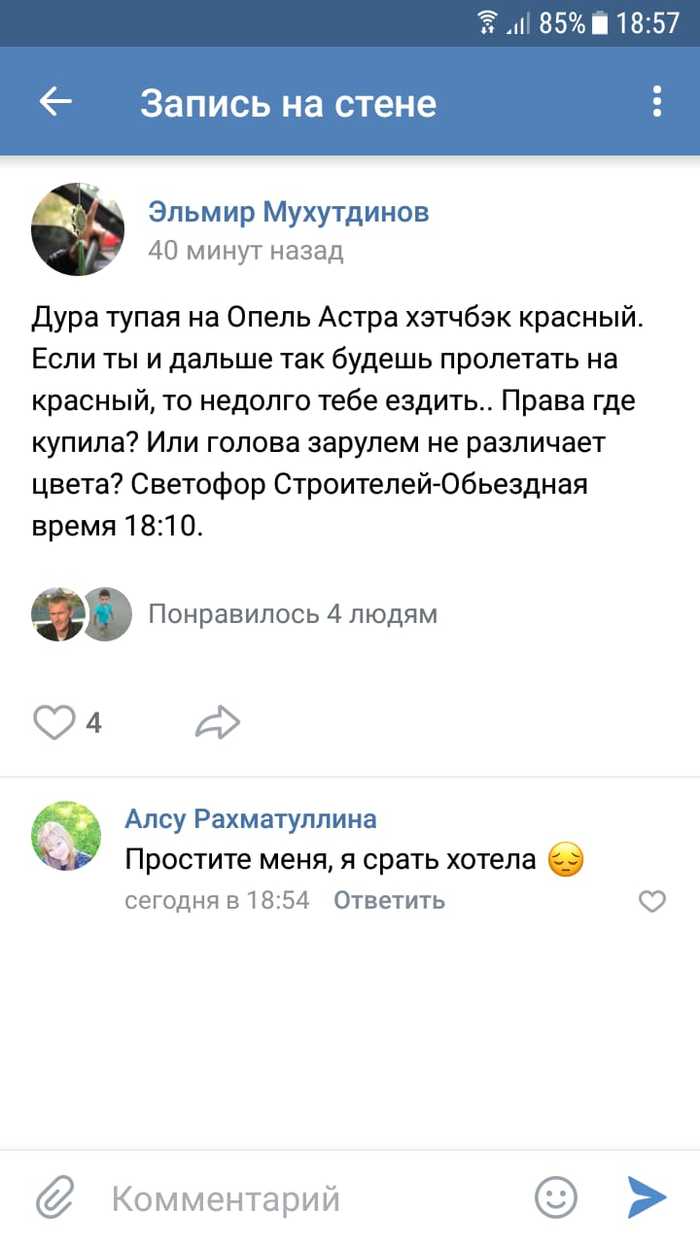The image size is (700, 1244).
Task: View the list "Понравилось 4 людям"
Action: 293,613
